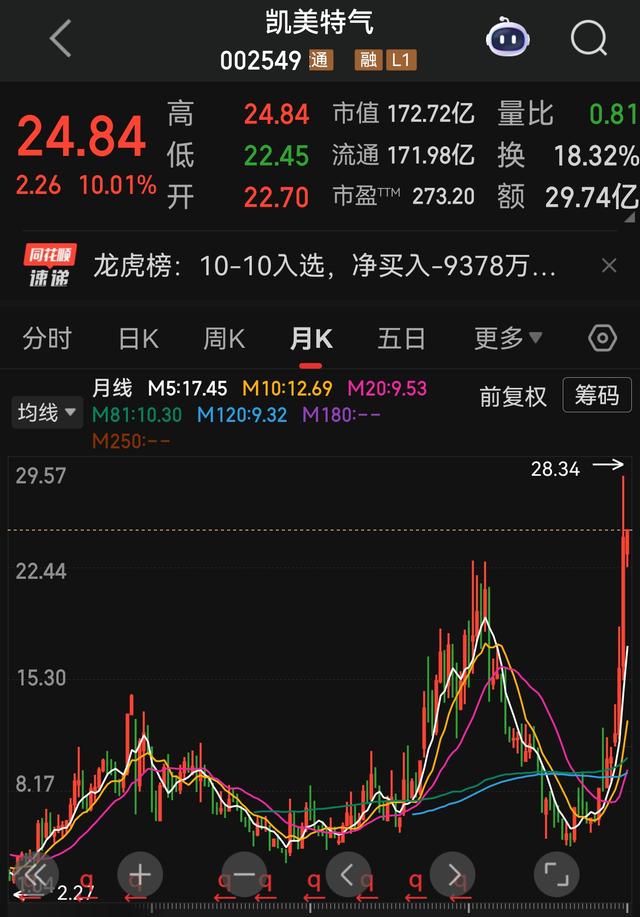This screenshot has width=640, height=917.
Task: Switch to 分时 chart tab
Action: tap(47, 339)
